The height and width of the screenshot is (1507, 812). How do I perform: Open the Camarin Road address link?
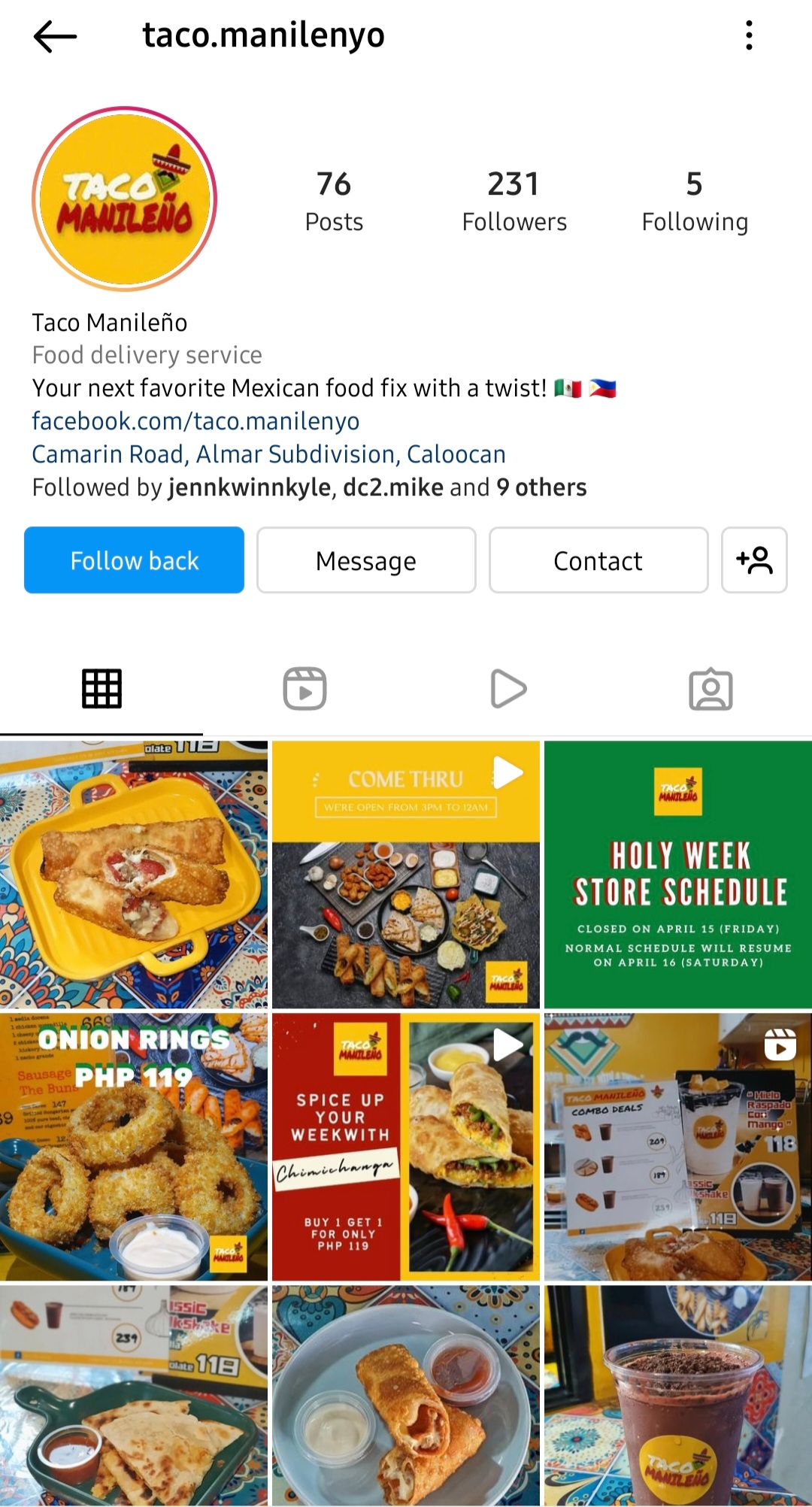point(268,454)
